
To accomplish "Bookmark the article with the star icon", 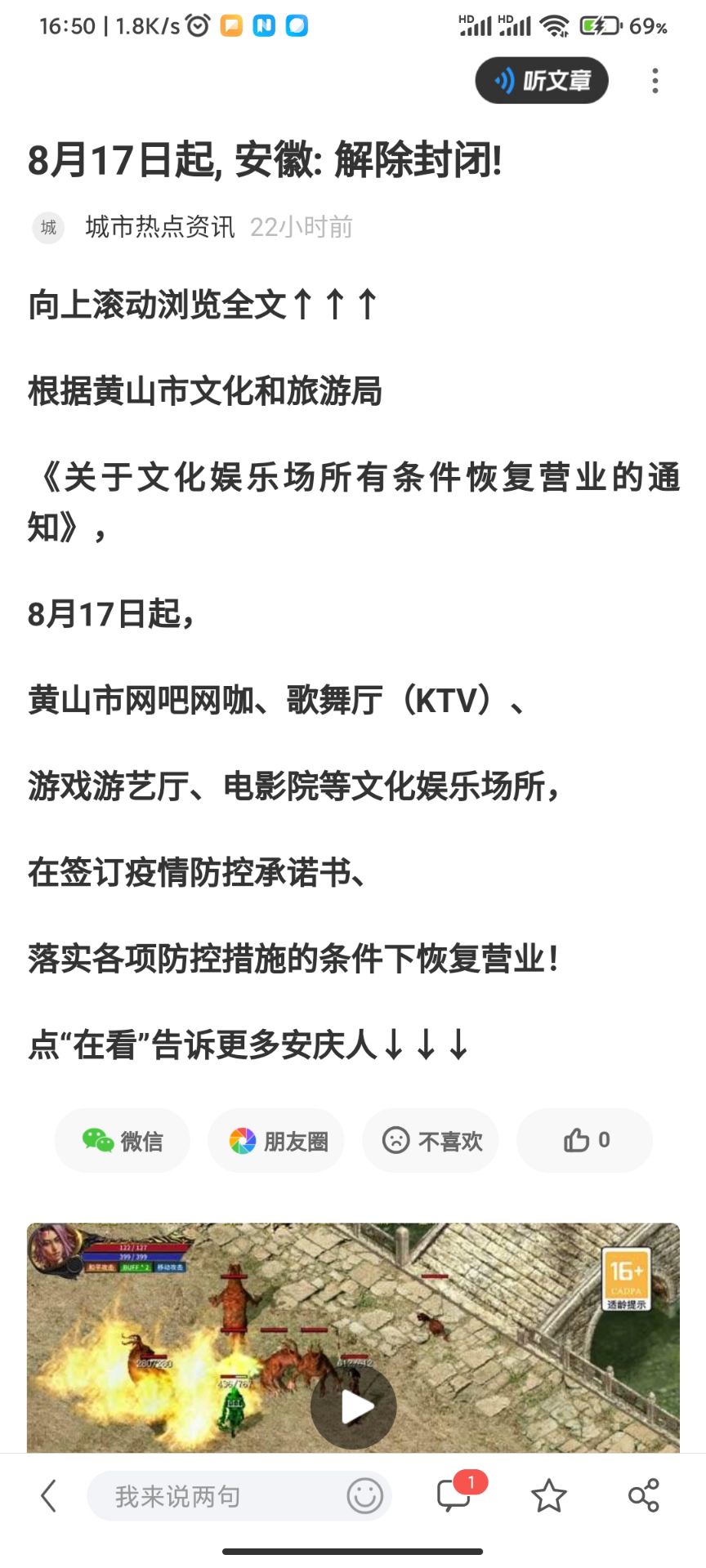I will [548, 1496].
